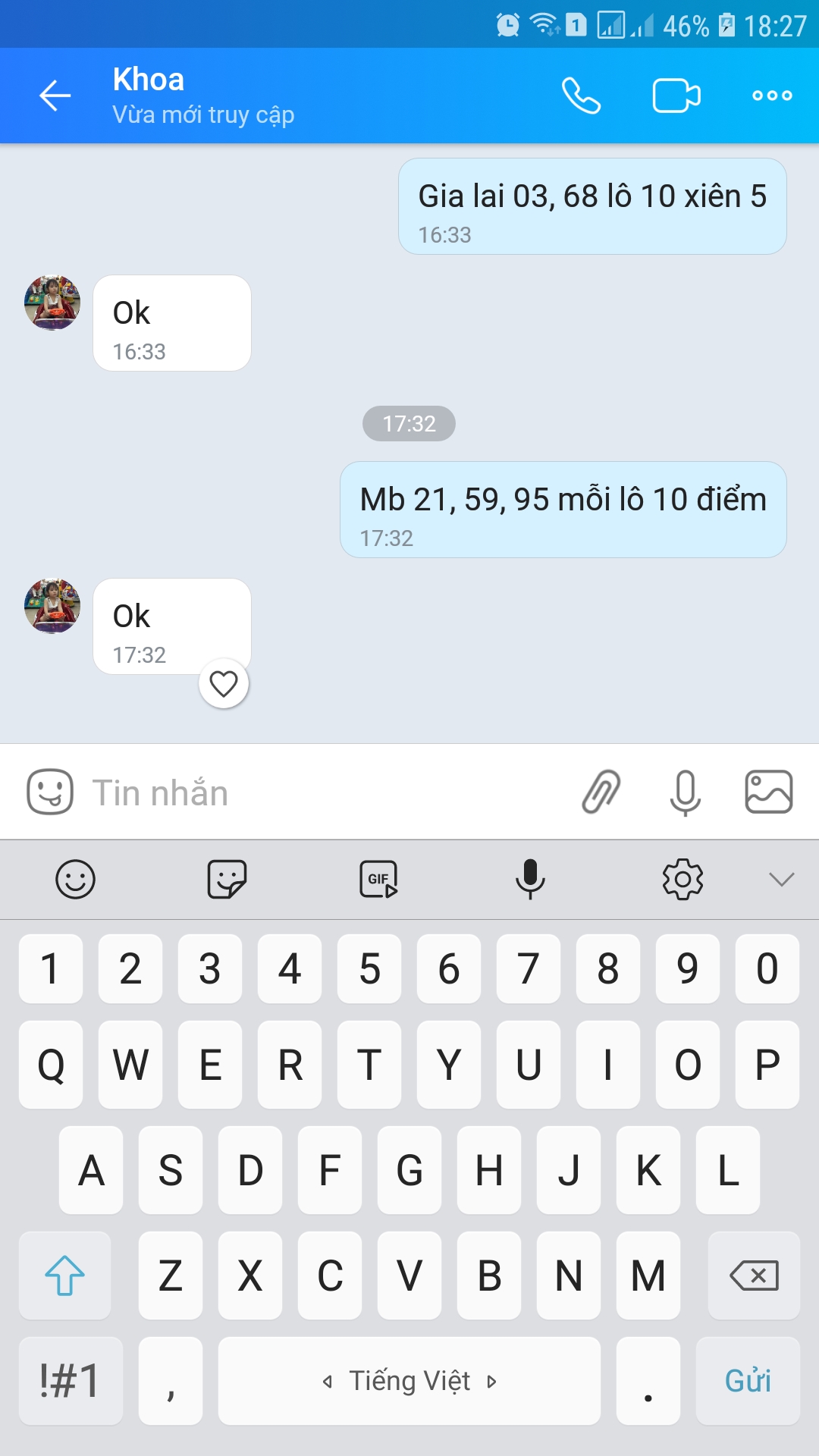This screenshot has width=819, height=1456.
Task: Open the three-dot options menu
Action: [x=772, y=96]
